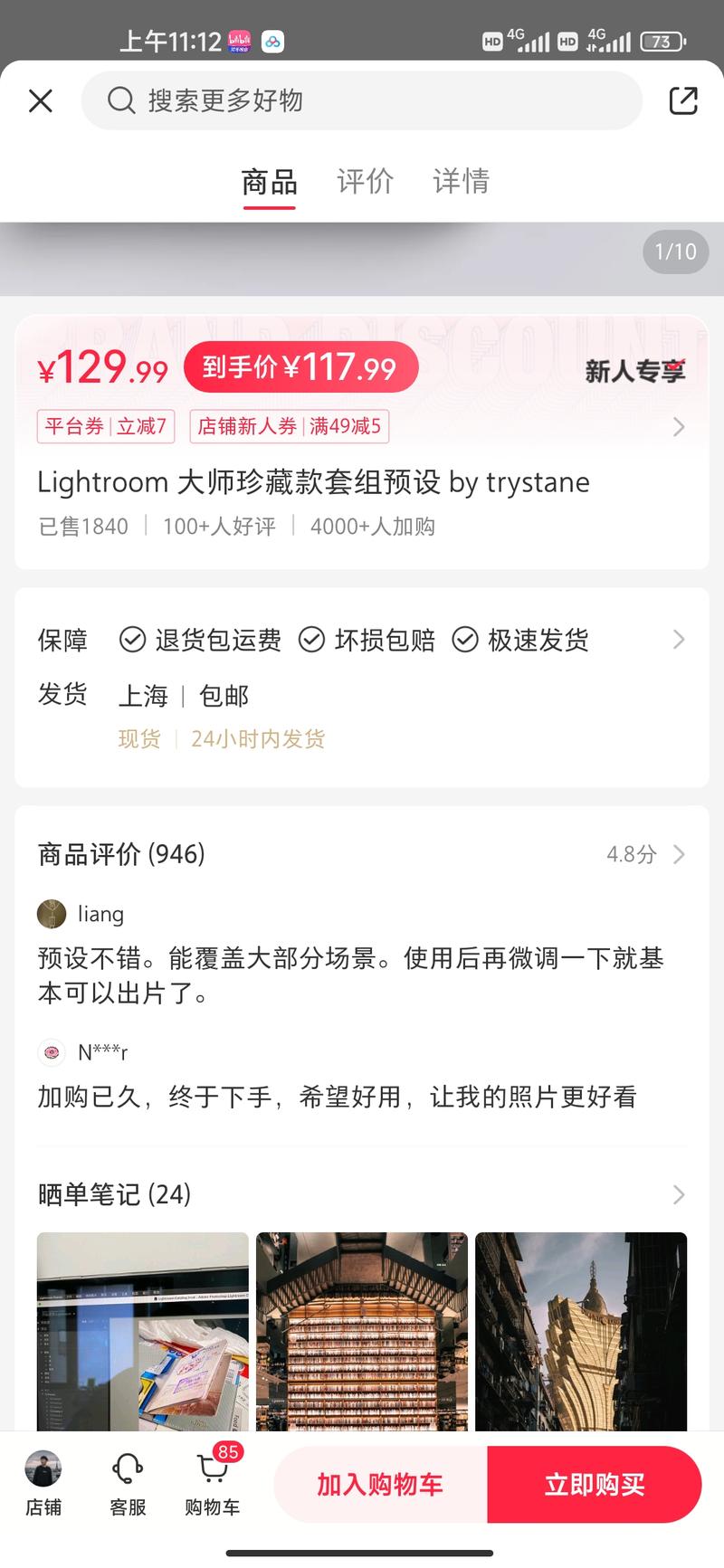This screenshot has width=724, height=1568.
Task: Switch to the 详情 tab
Action: (x=461, y=182)
